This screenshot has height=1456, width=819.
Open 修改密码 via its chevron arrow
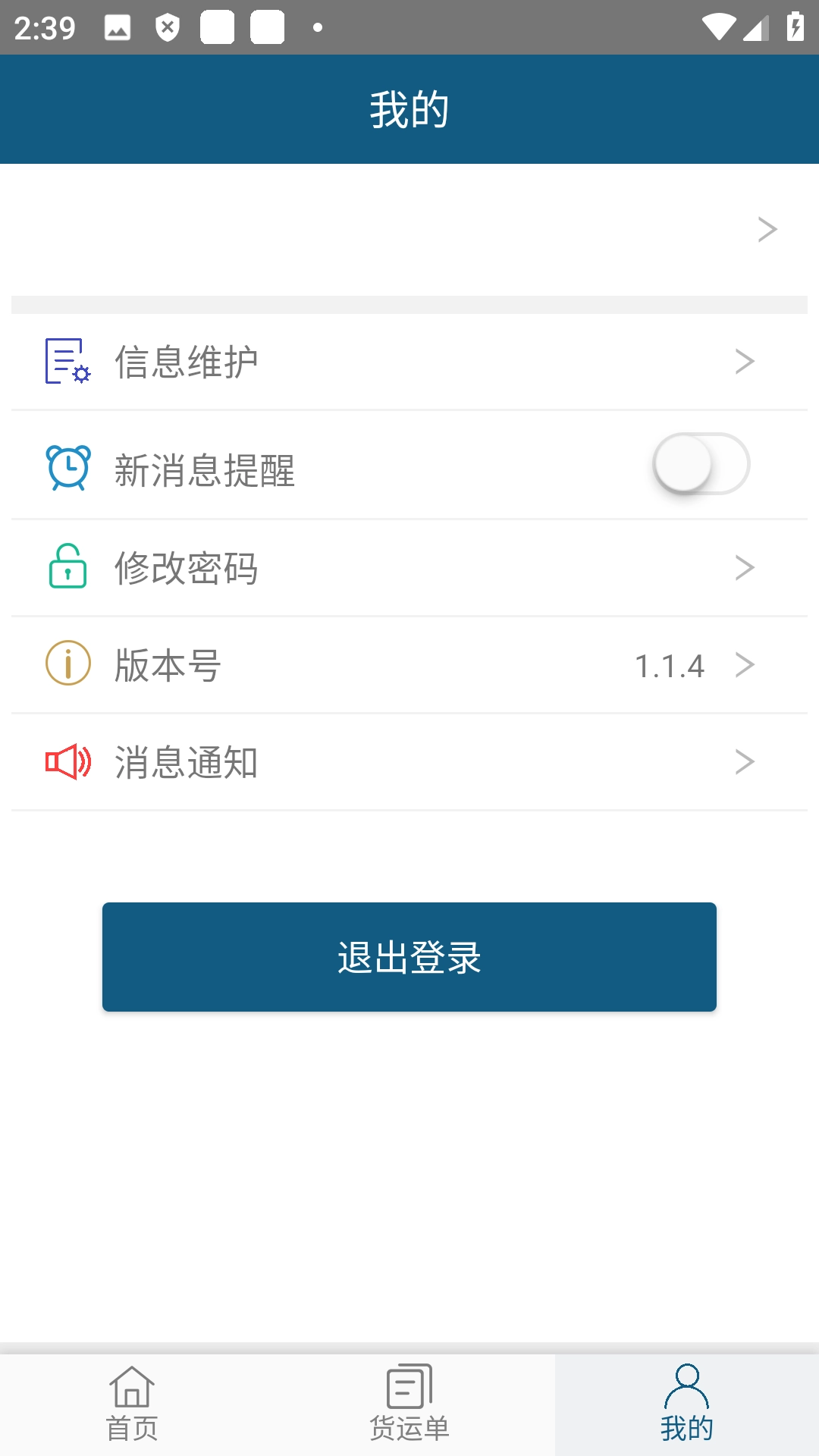tap(746, 566)
